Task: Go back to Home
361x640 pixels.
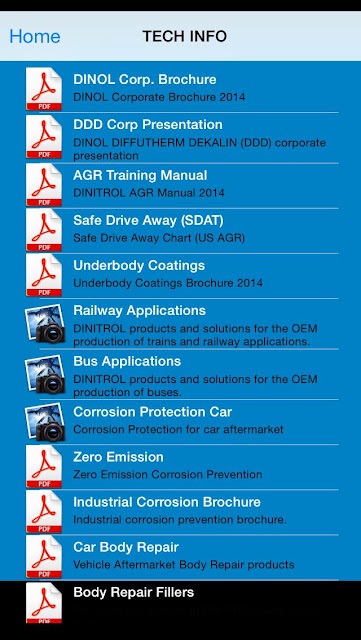Action: coord(35,36)
